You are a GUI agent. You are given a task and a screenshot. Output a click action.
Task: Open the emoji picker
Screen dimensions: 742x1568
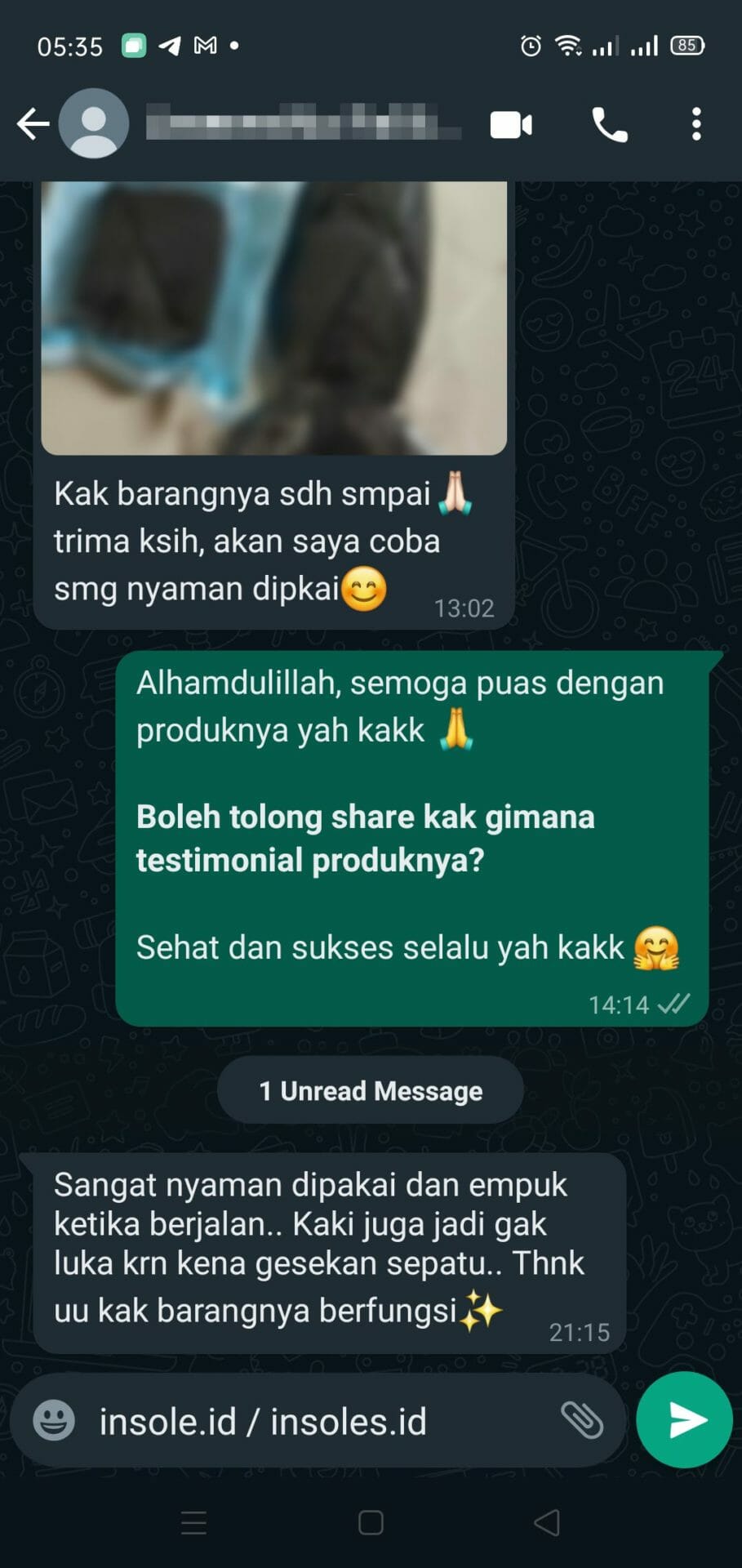pos(54,1420)
